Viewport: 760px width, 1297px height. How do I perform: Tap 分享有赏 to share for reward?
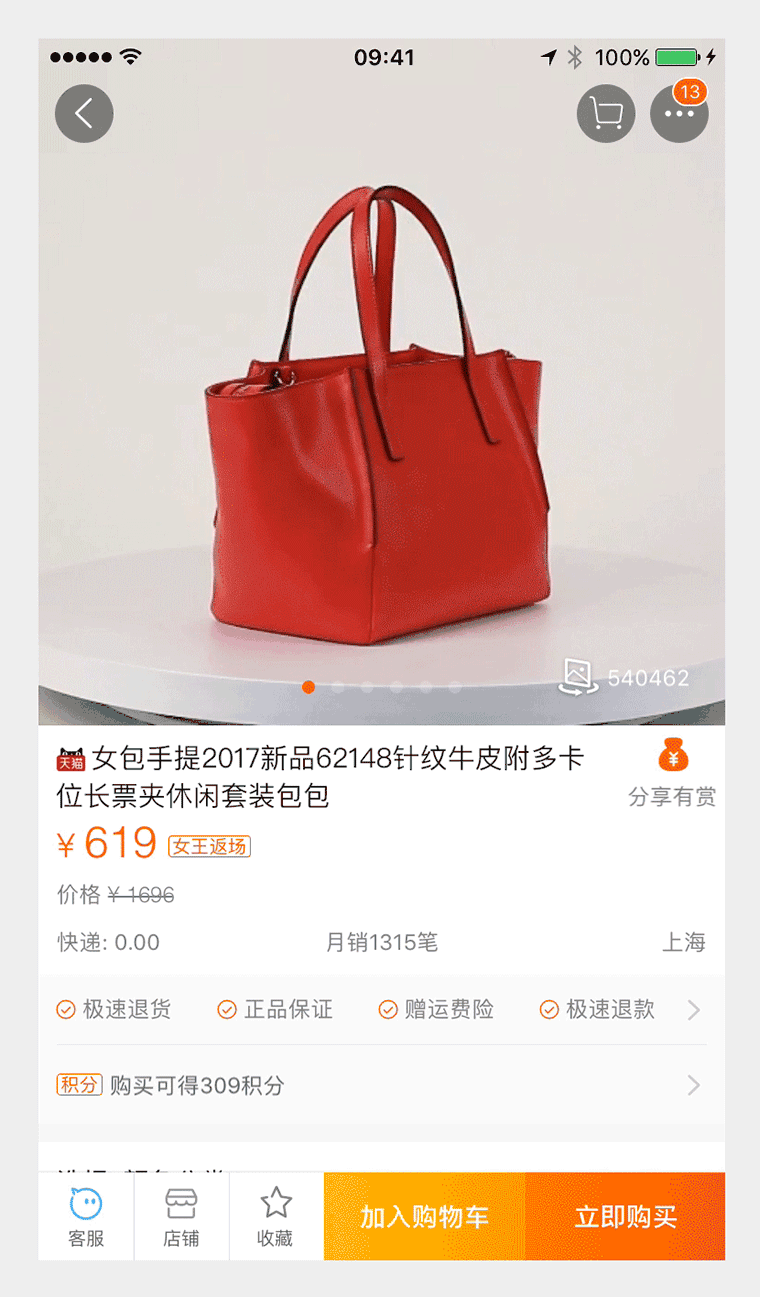[x=672, y=773]
